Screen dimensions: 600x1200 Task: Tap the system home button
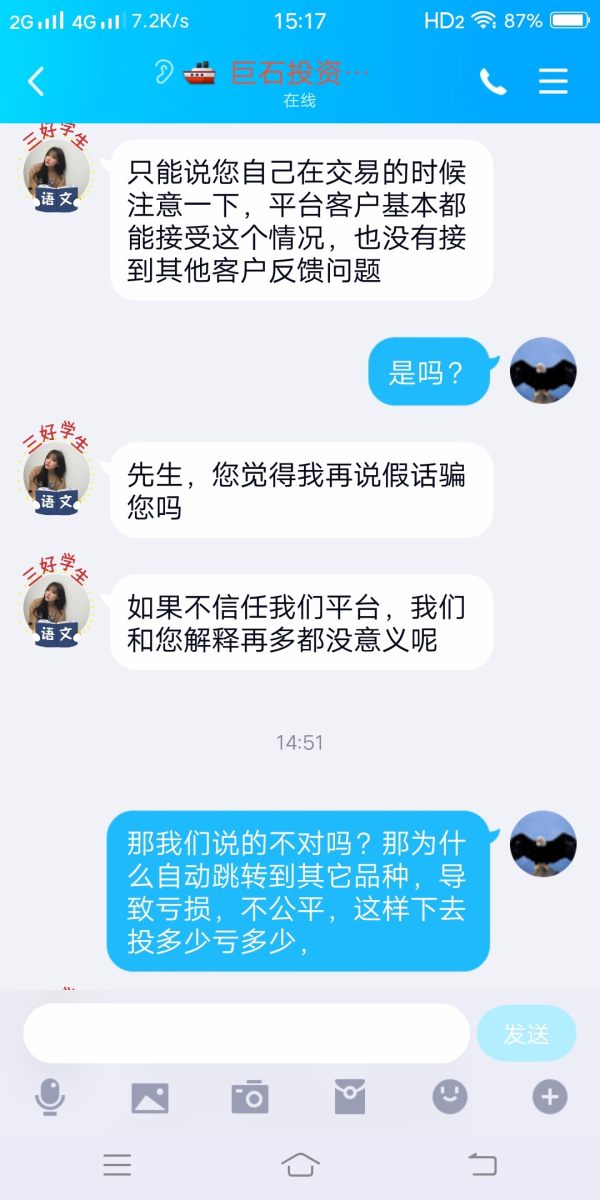point(300,1164)
